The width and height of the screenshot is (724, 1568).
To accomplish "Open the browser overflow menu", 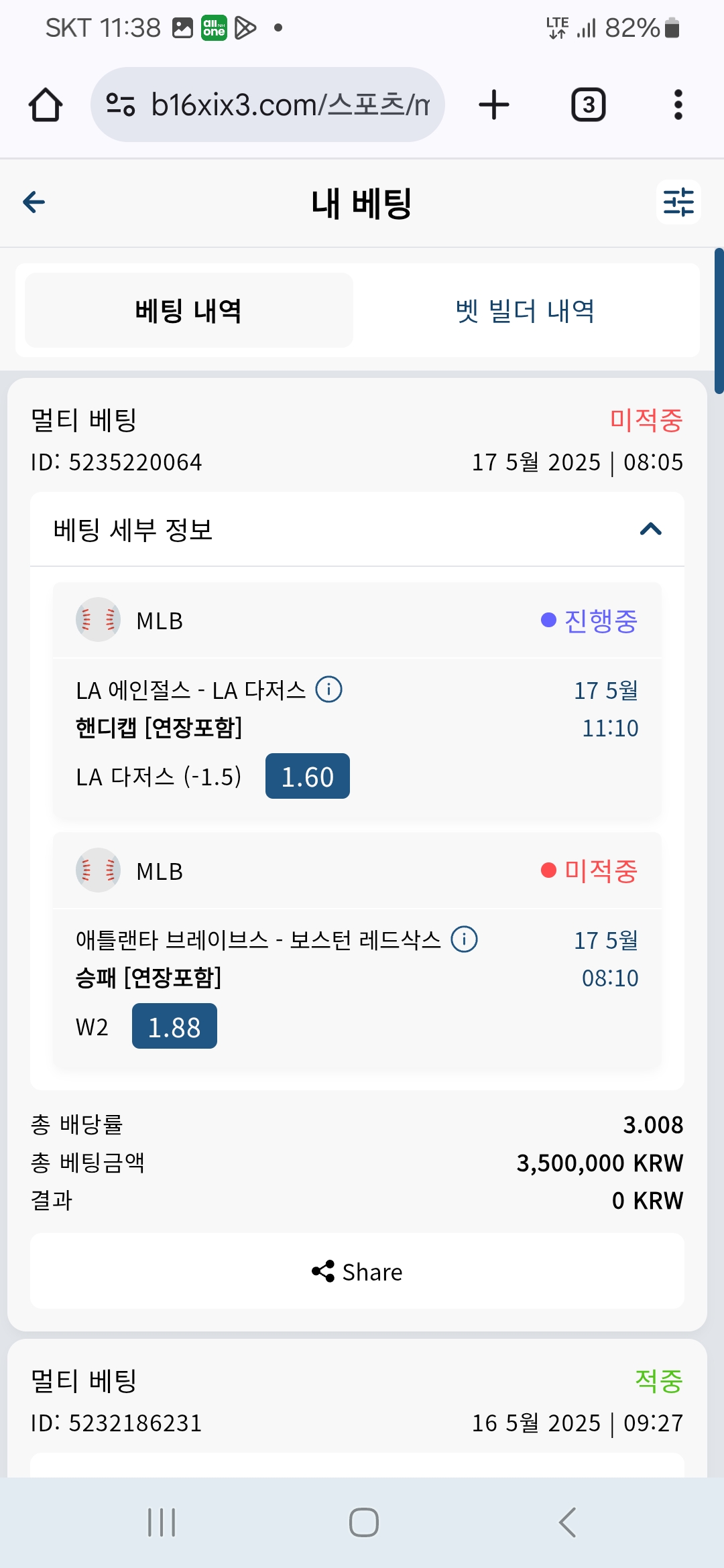I will point(678,105).
